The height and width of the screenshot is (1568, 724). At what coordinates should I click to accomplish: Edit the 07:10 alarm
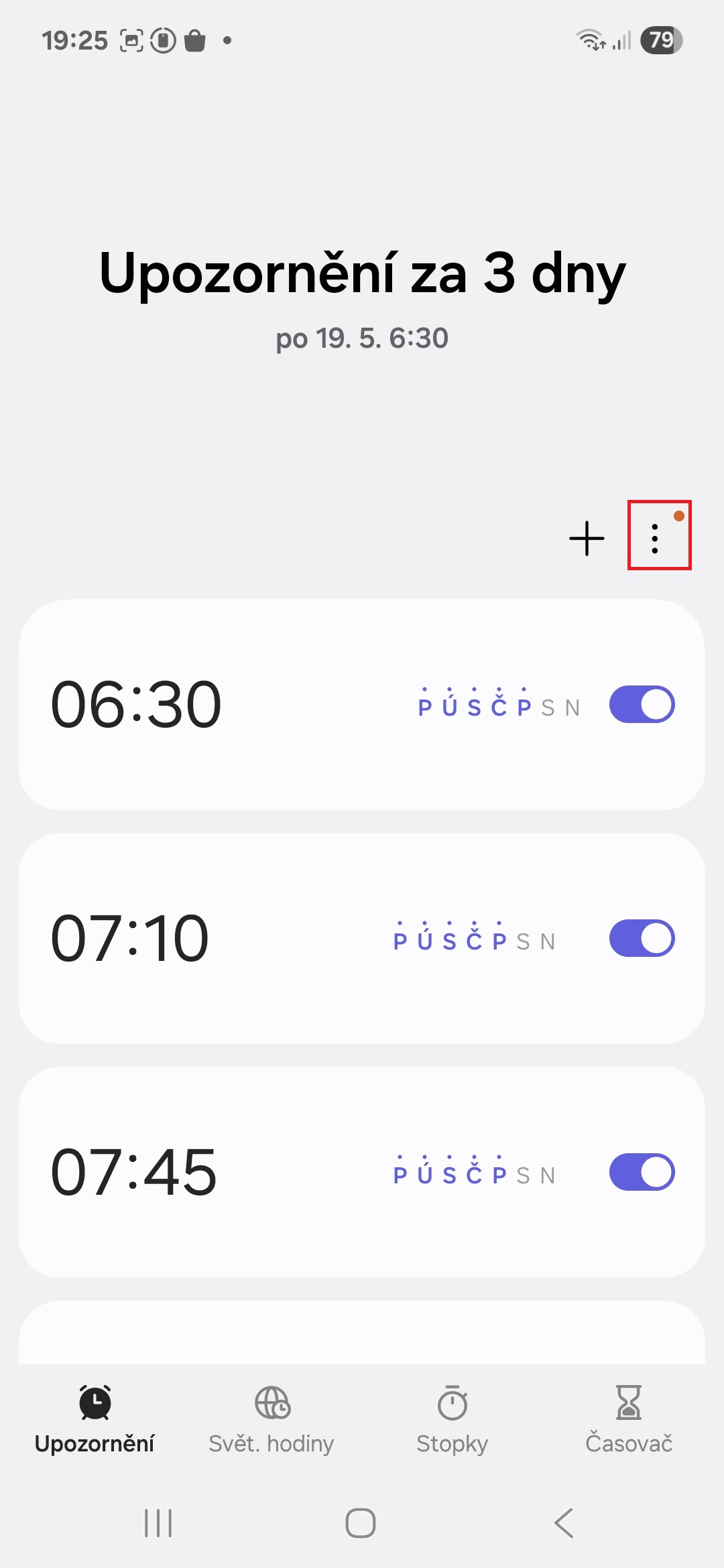pos(362,938)
